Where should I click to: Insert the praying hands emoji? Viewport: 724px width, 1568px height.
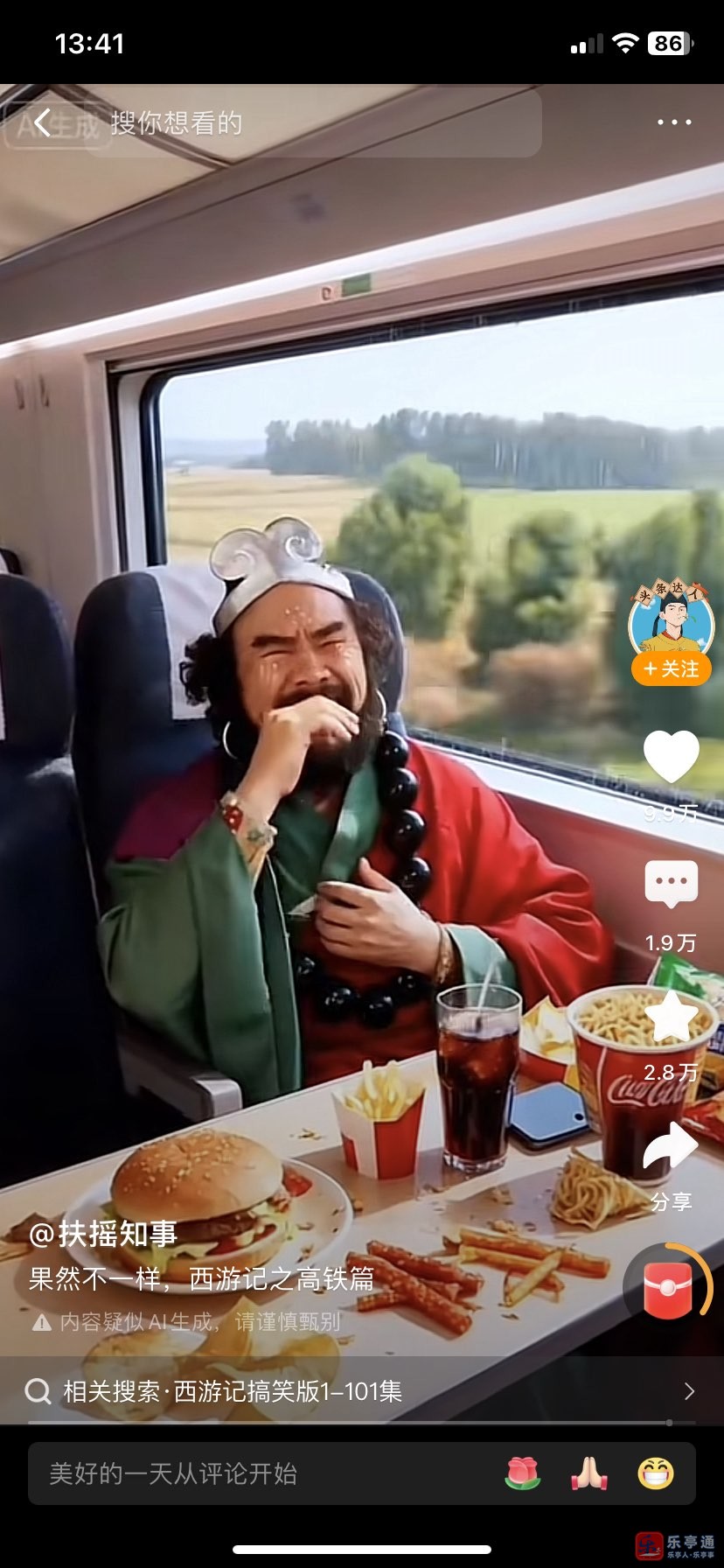point(588,1473)
